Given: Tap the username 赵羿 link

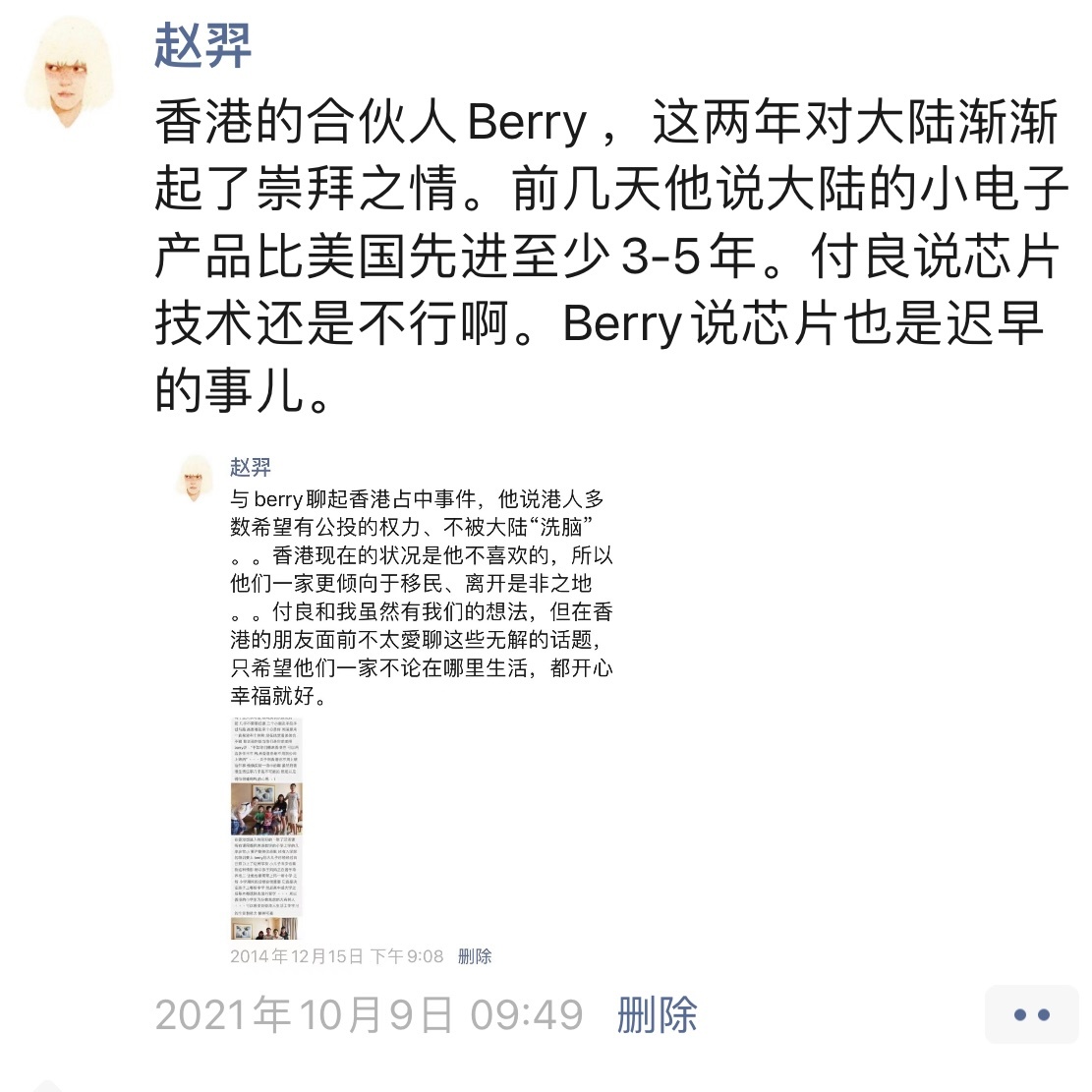Looking at the screenshot, I should [x=202, y=46].
